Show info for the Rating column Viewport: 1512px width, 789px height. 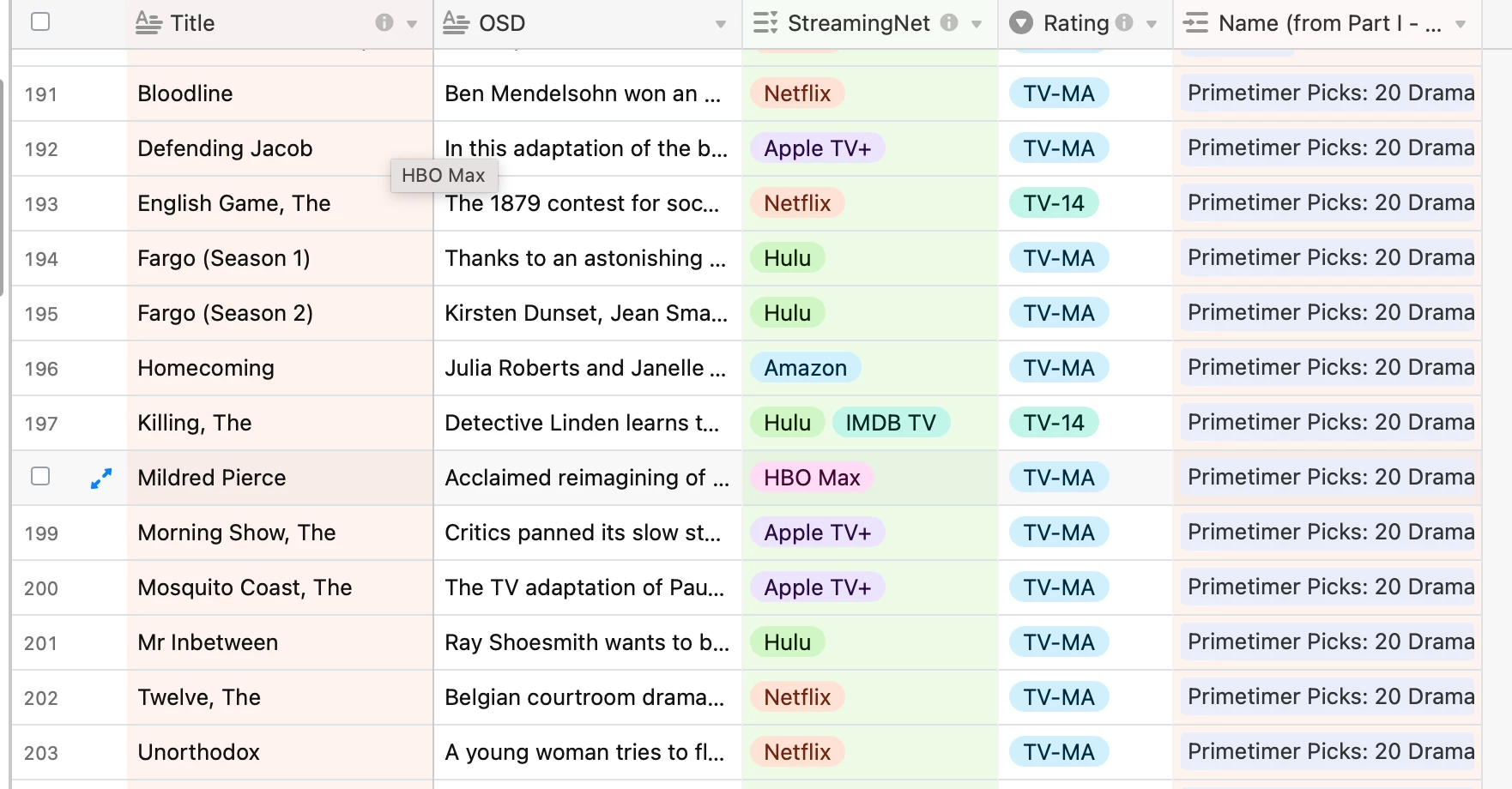click(1125, 23)
